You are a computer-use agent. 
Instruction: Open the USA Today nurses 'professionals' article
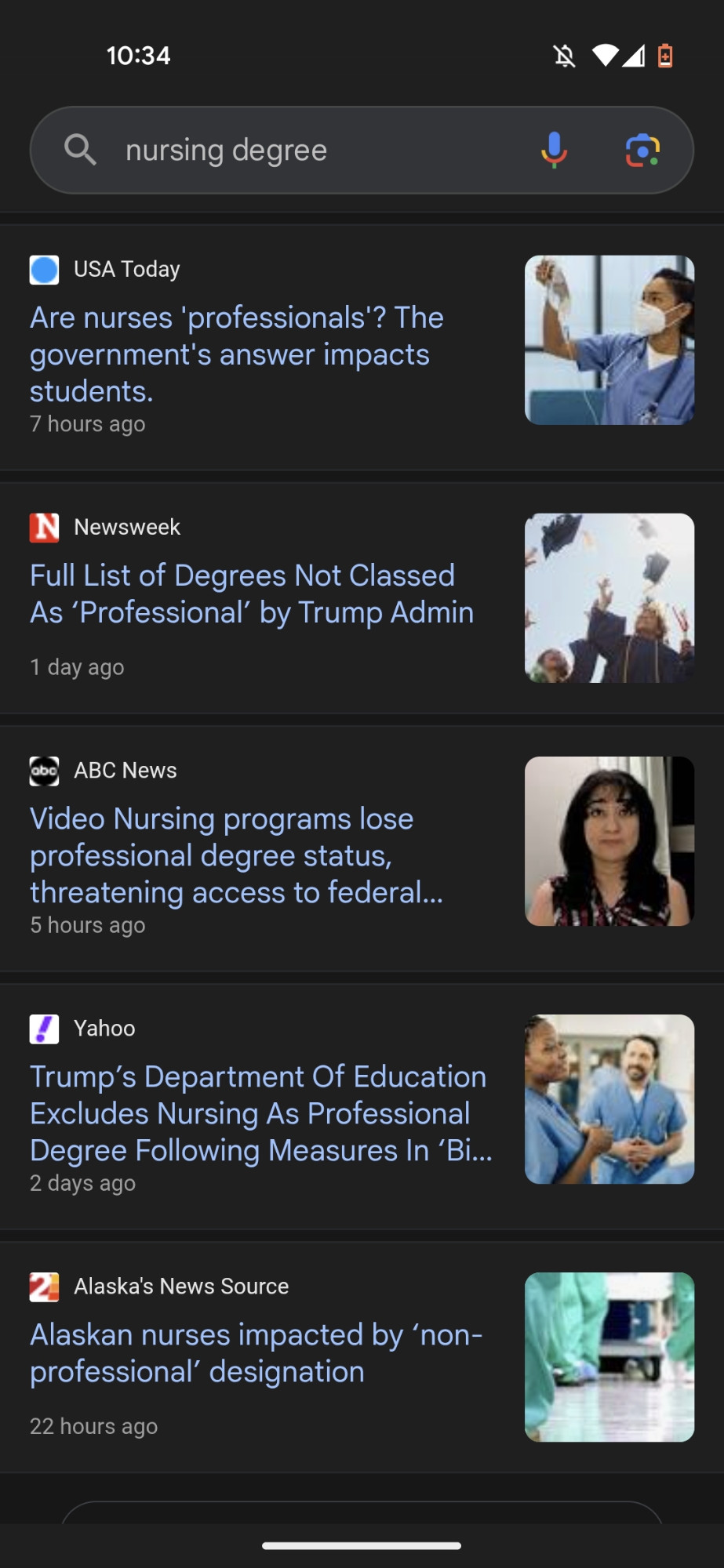click(236, 354)
